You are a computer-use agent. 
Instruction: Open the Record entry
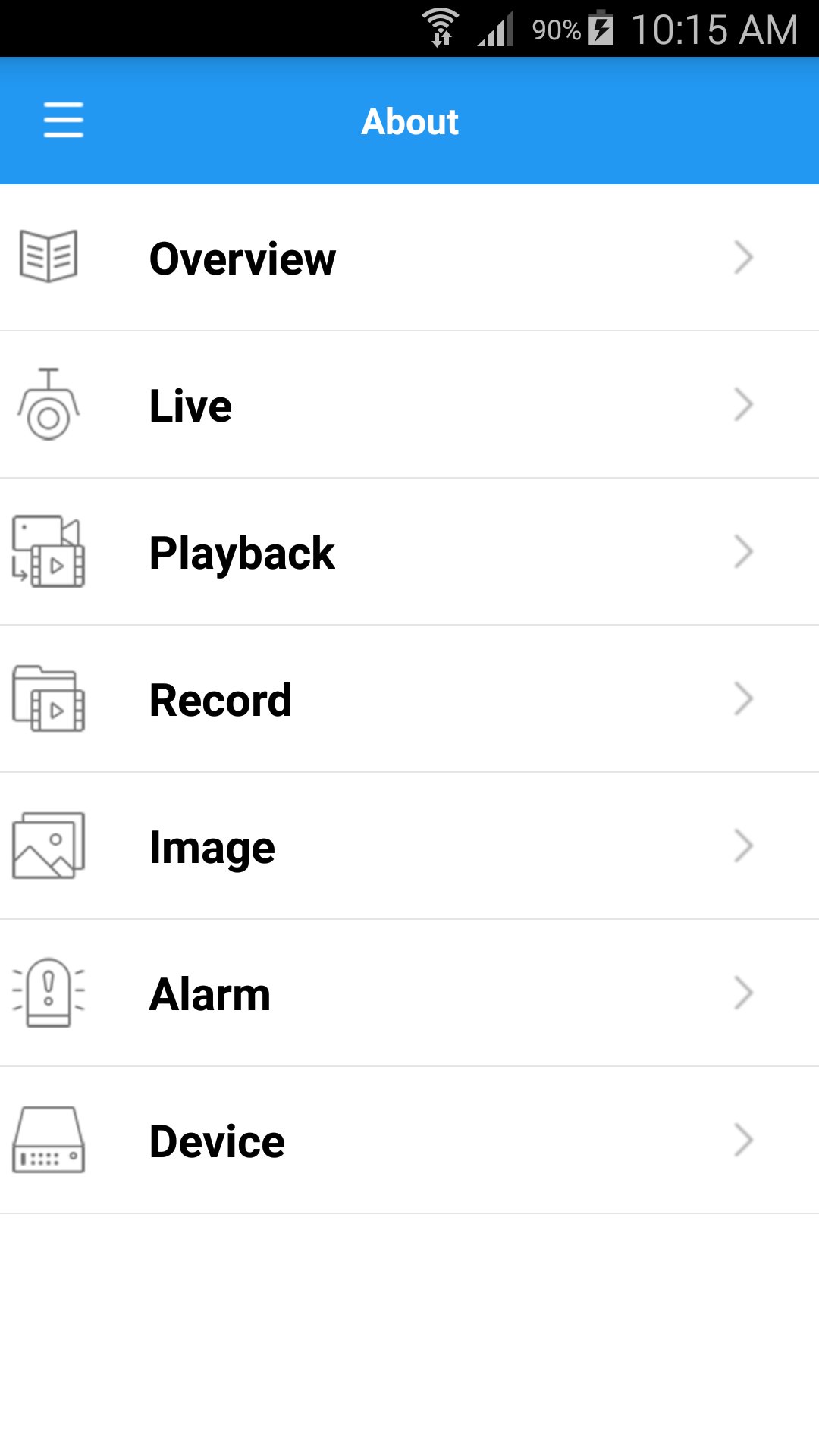click(x=409, y=699)
